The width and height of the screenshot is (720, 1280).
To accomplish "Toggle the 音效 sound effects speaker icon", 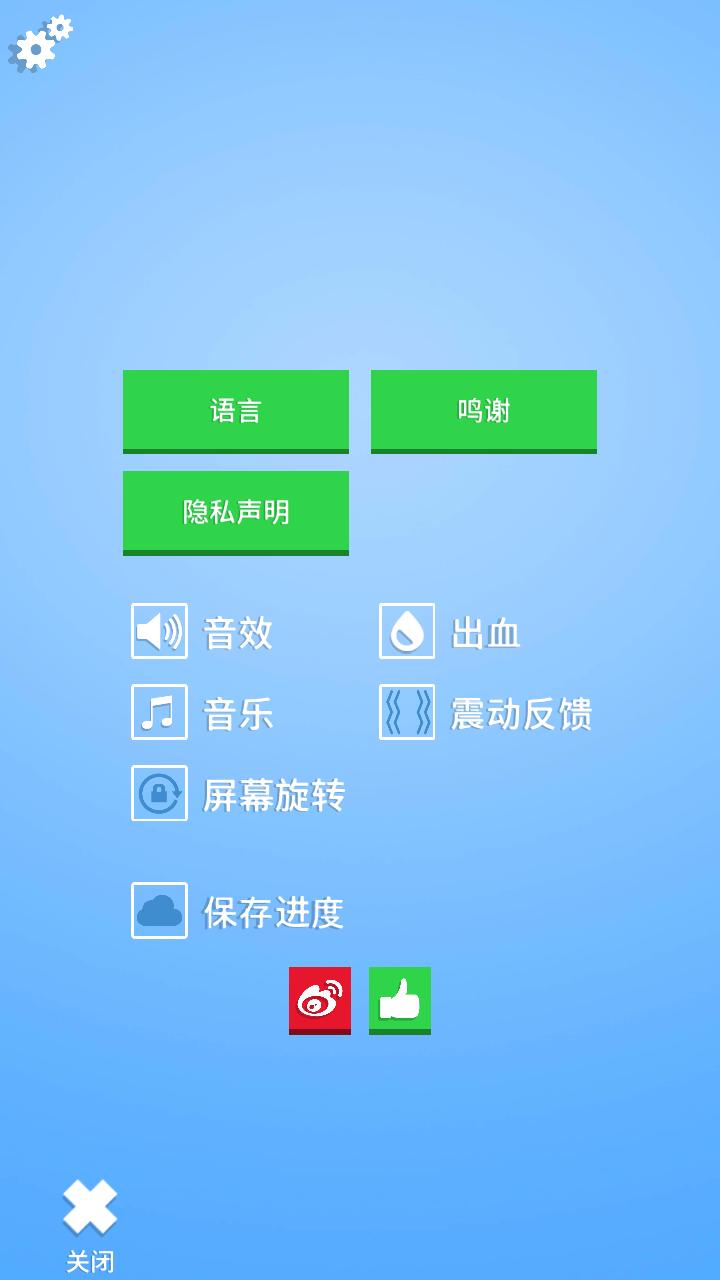I will coord(159,632).
